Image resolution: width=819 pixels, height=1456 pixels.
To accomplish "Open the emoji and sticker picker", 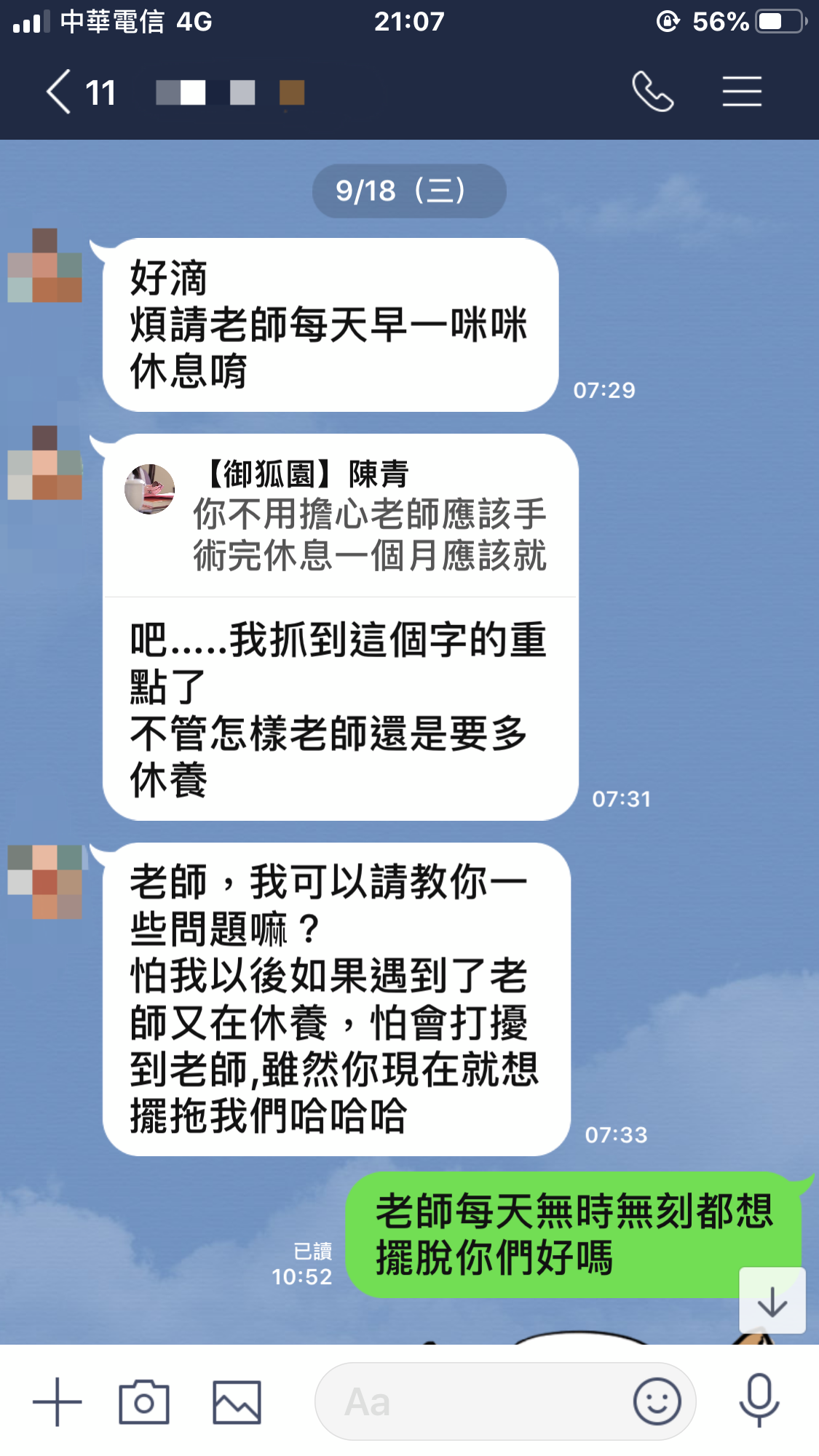I will [657, 1401].
